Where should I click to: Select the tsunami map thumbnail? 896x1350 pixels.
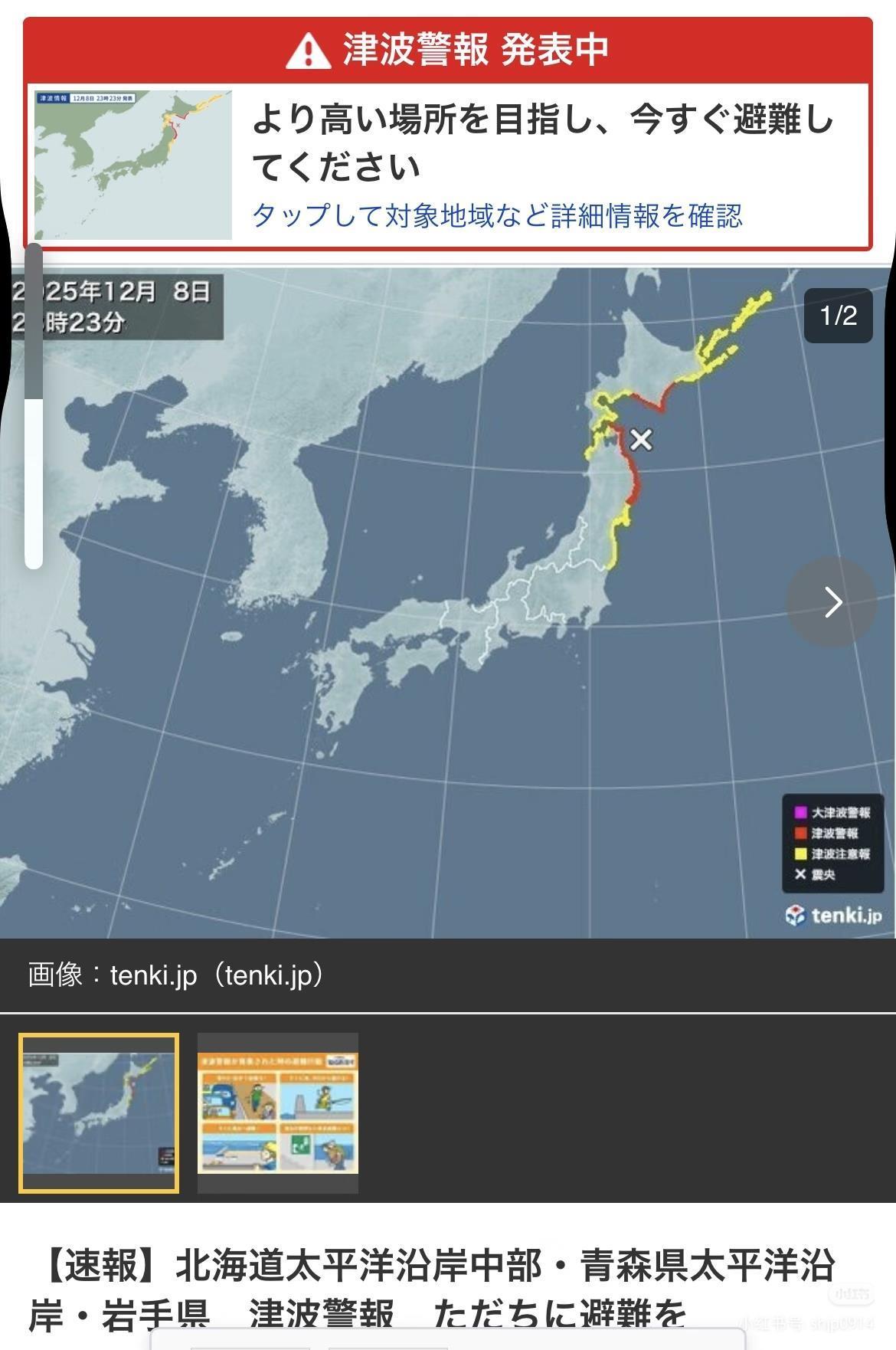[x=99, y=1112]
